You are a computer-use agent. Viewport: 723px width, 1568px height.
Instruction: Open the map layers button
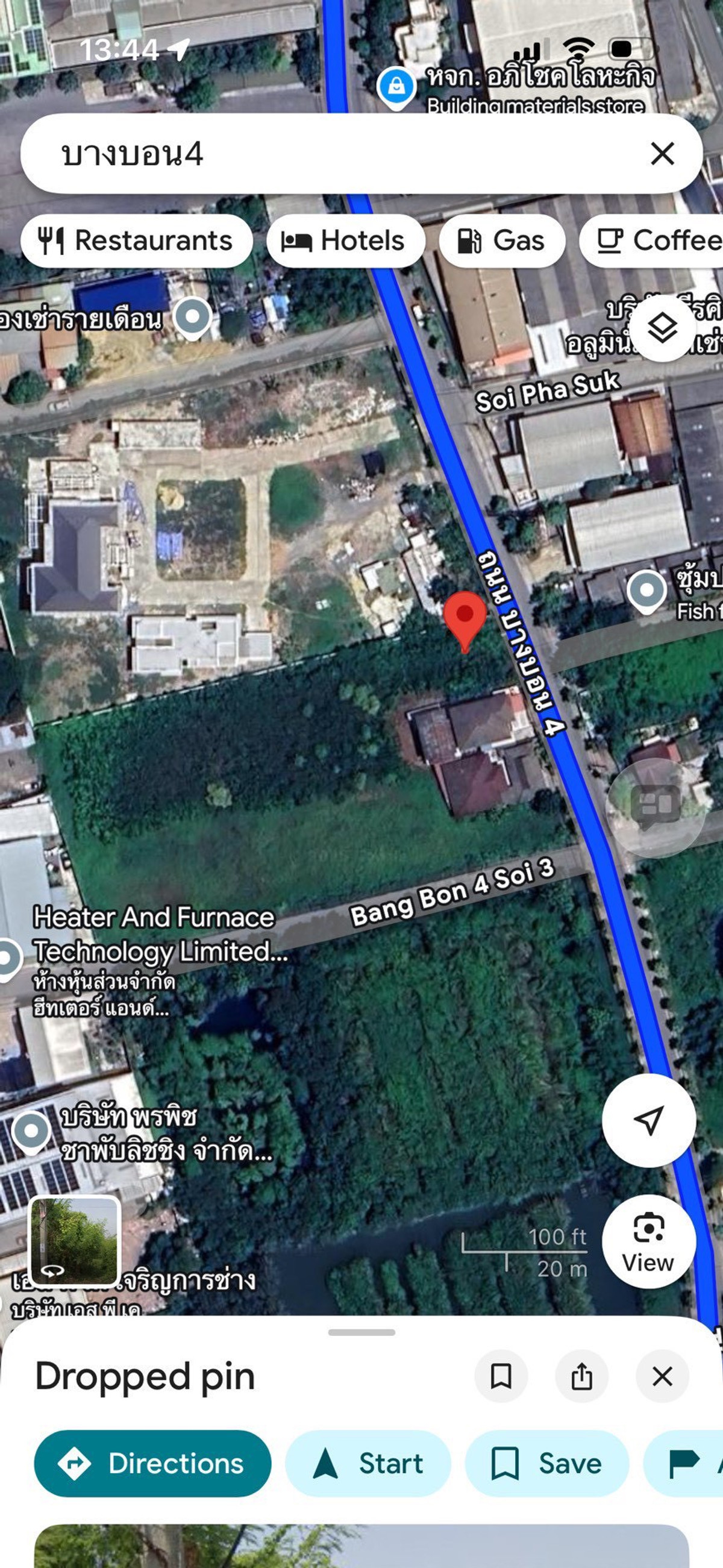click(662, 328)
